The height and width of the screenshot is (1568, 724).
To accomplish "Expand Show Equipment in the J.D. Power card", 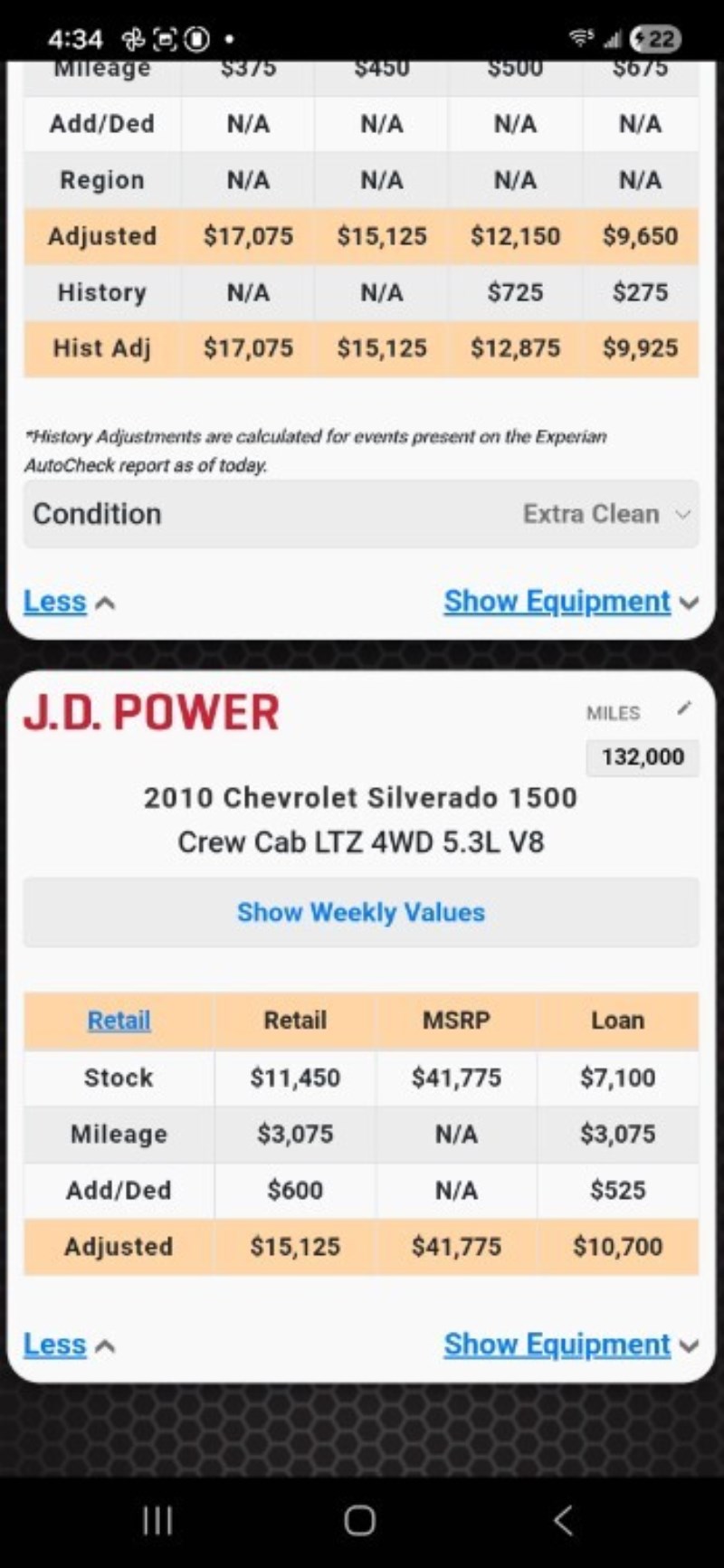I will point(571,1345).
